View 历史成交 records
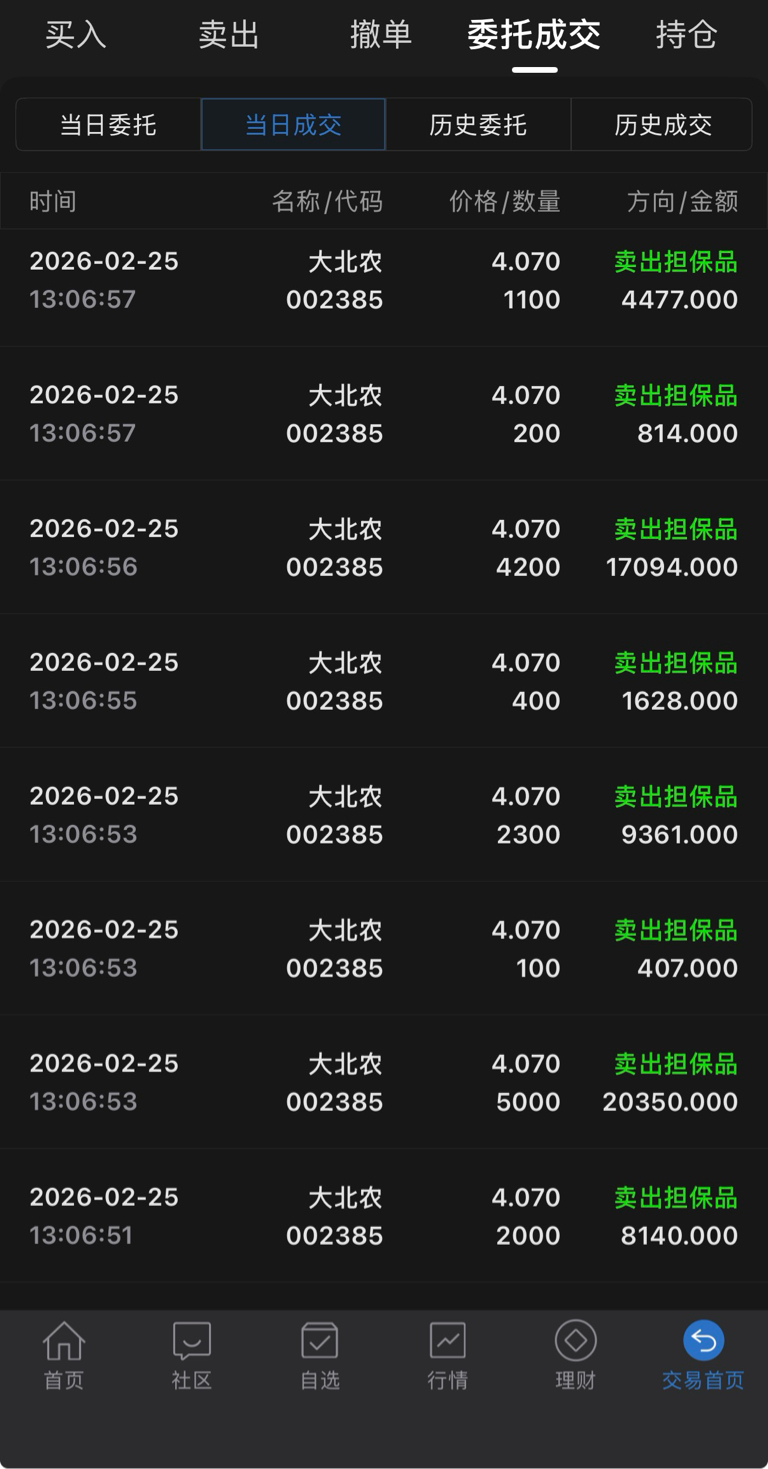Image resolution: width=768 pixels, height=1469 pixels. tap(663, 125)
